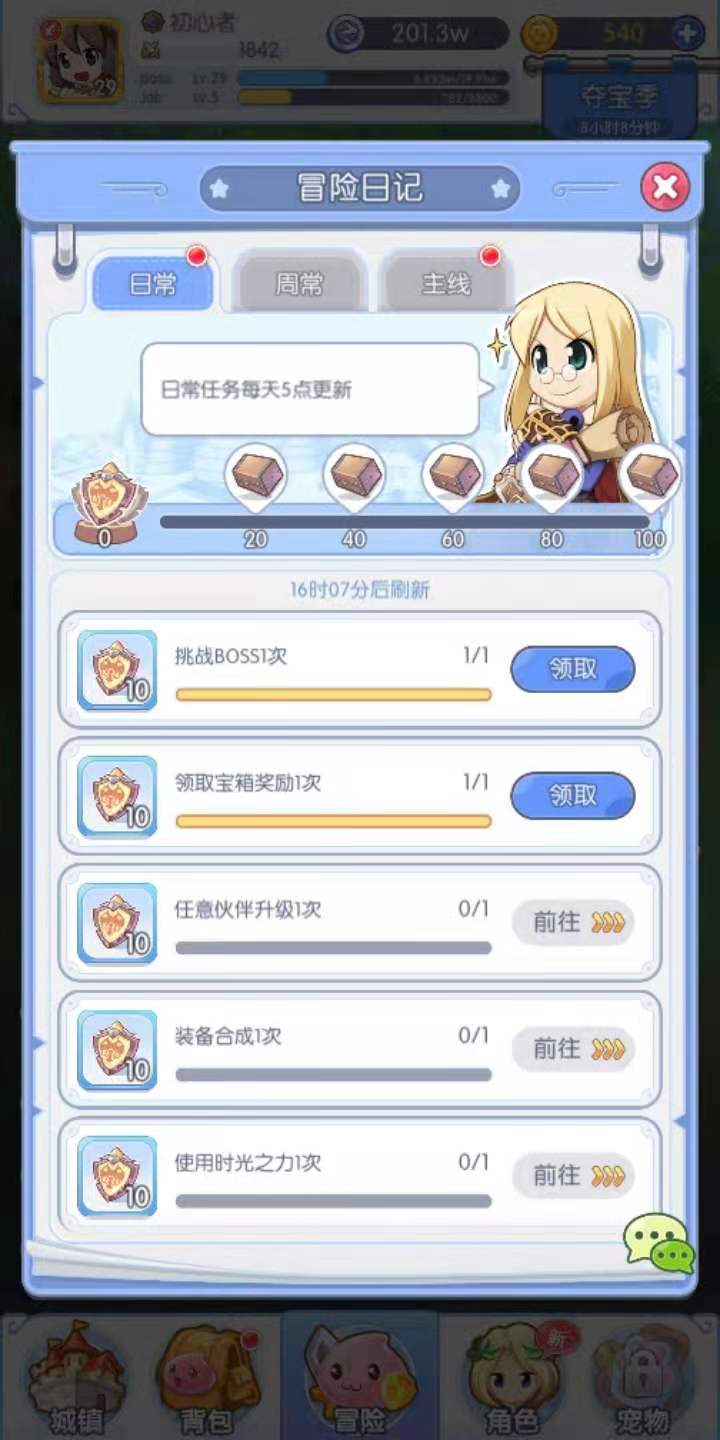Image resolution: width=720 pixels, height=1440 pixels.
Task: Close the 冒险日记 dialog
Action: 665,187
